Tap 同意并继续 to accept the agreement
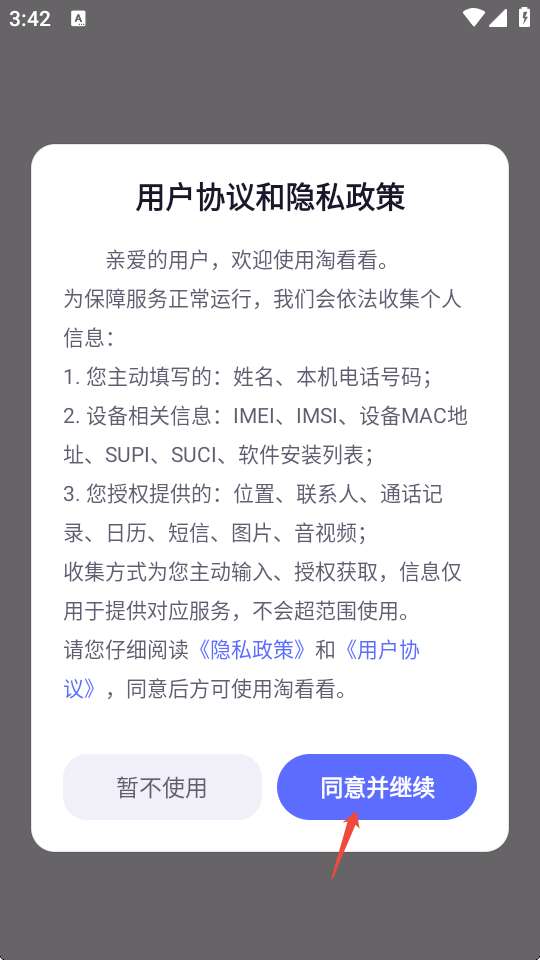 click(x=377, y=787)
